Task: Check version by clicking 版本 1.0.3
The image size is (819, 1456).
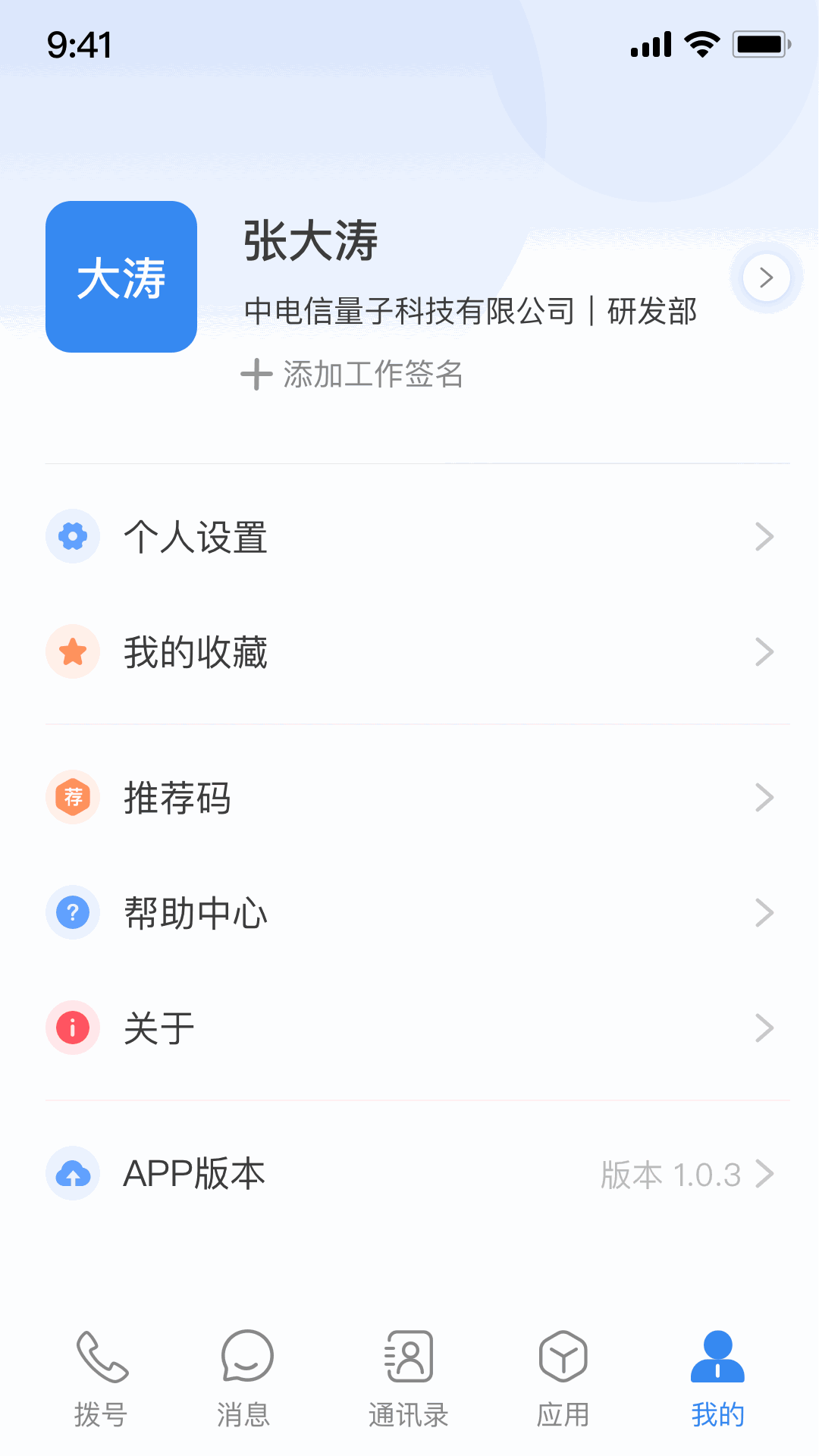Action: click(670, 1173)
